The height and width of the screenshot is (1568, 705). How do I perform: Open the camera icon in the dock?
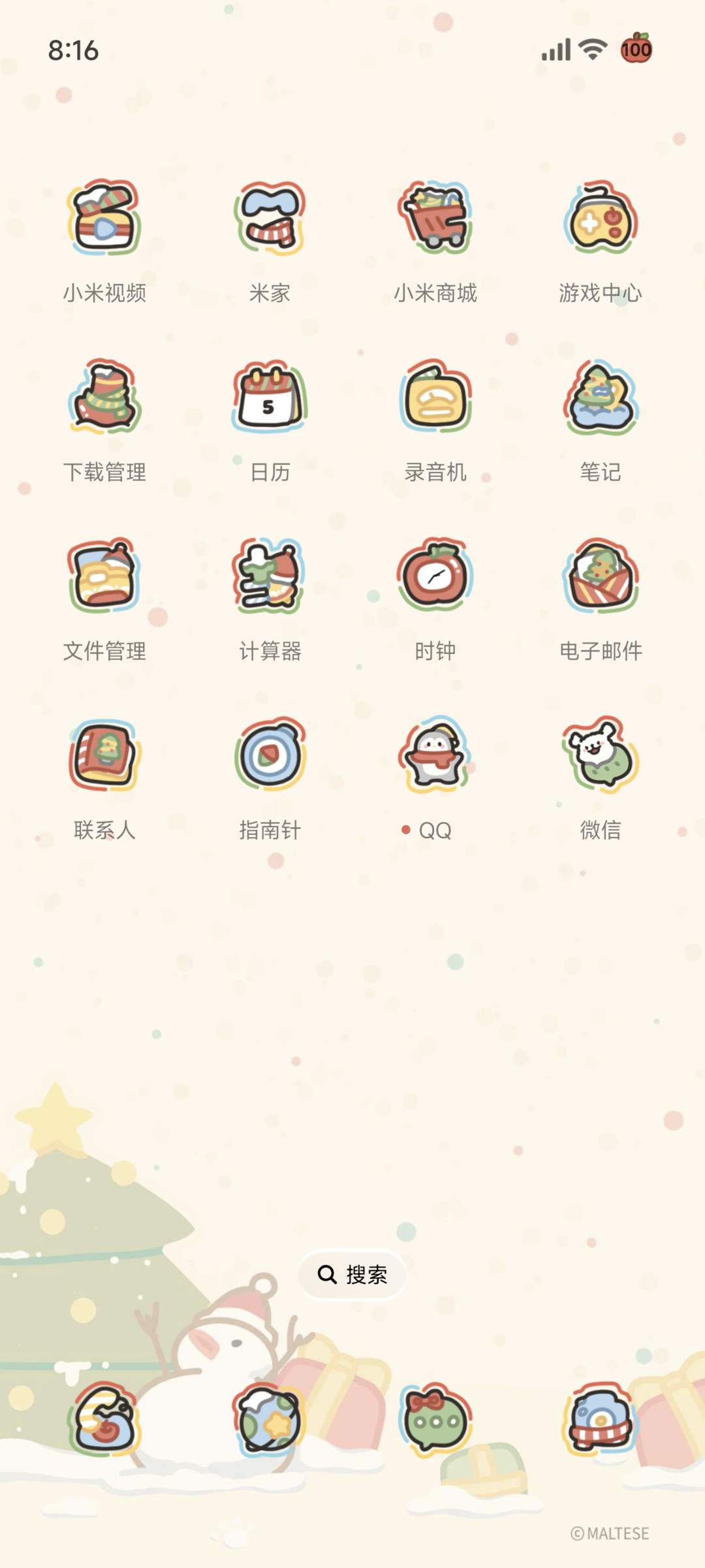(601, 1420)
